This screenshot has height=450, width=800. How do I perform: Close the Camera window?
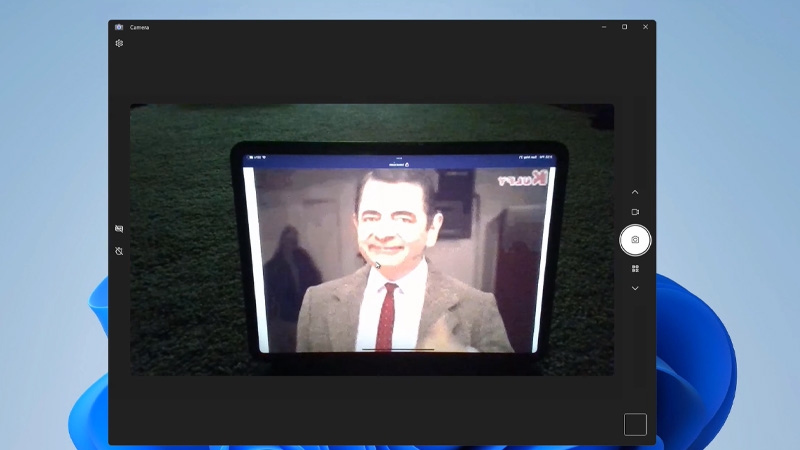(645, 27)
